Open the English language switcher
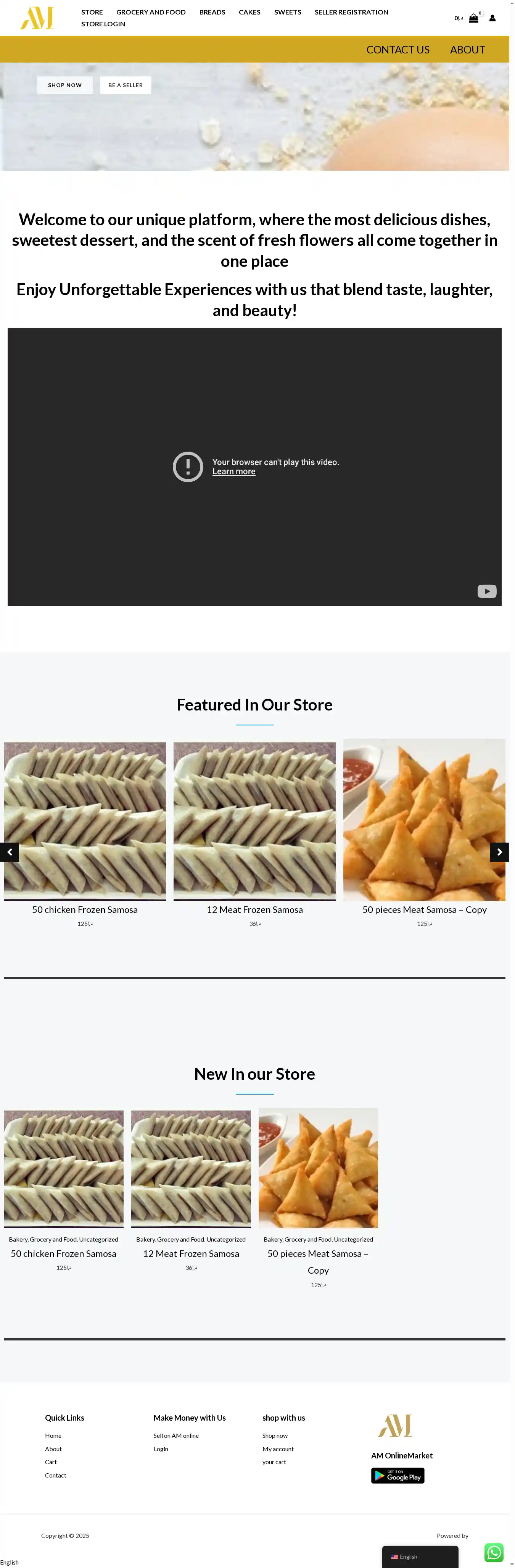515x1568 pixels. click(x=420, y=1557)
